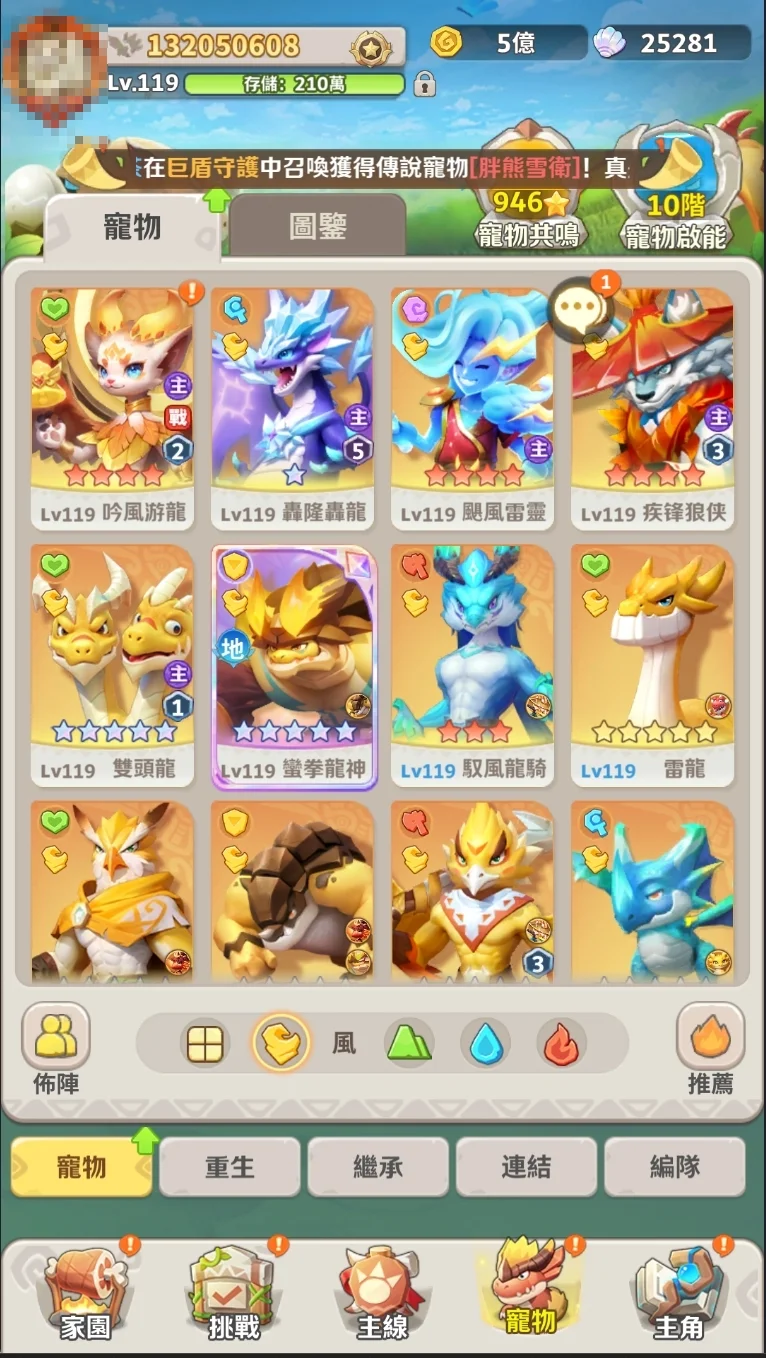Open the chat bubble icon

click(x=582, y=309)
